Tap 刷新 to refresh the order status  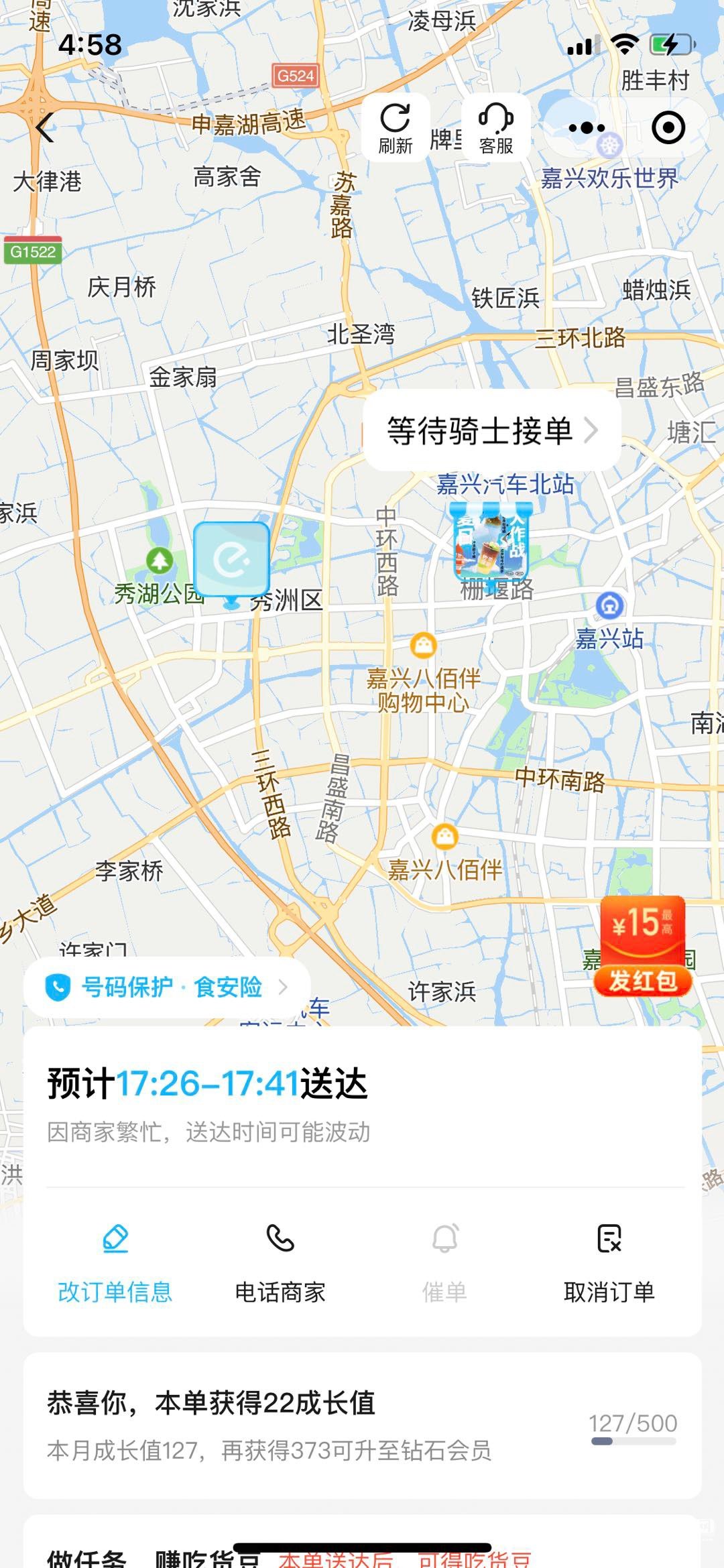pyautogui.click(x=396, y=128)
